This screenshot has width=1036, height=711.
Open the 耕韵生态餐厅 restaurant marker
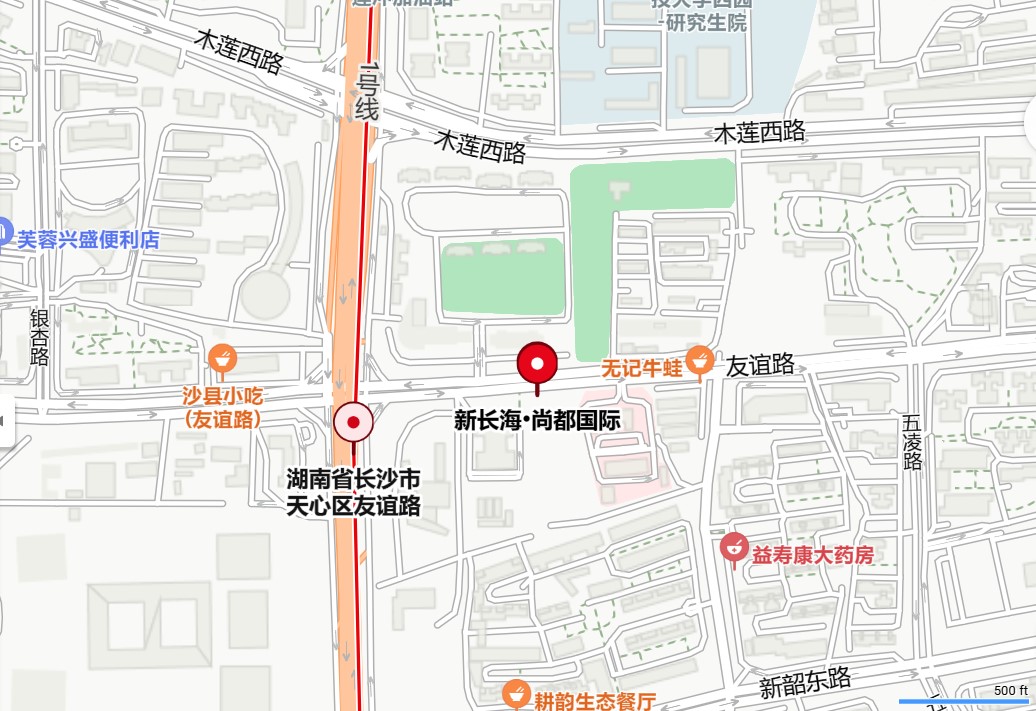pos(516,693)
